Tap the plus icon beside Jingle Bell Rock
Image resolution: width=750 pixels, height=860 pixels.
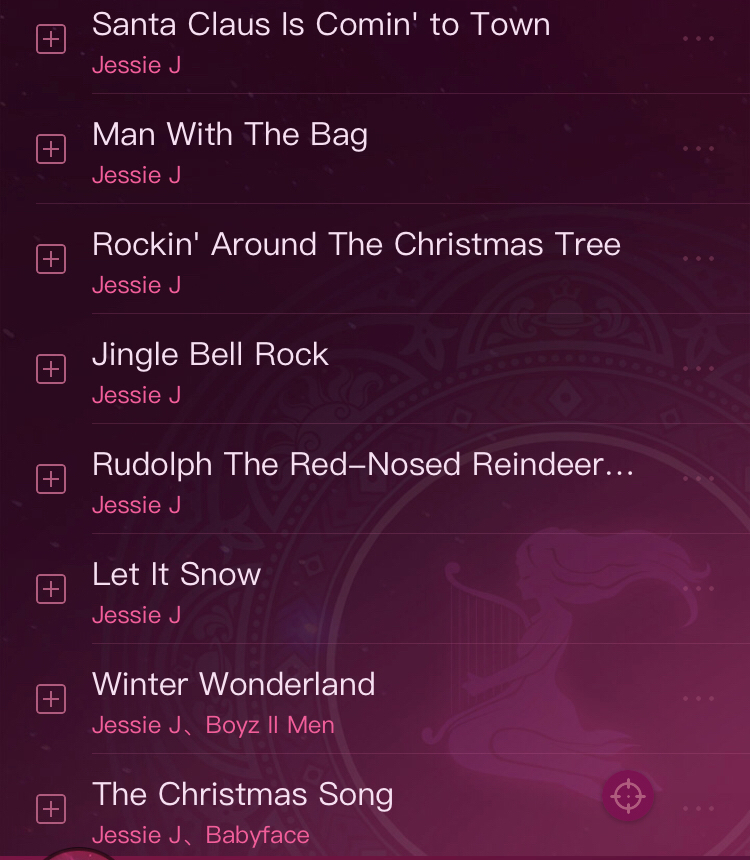[x=51, y=369]
